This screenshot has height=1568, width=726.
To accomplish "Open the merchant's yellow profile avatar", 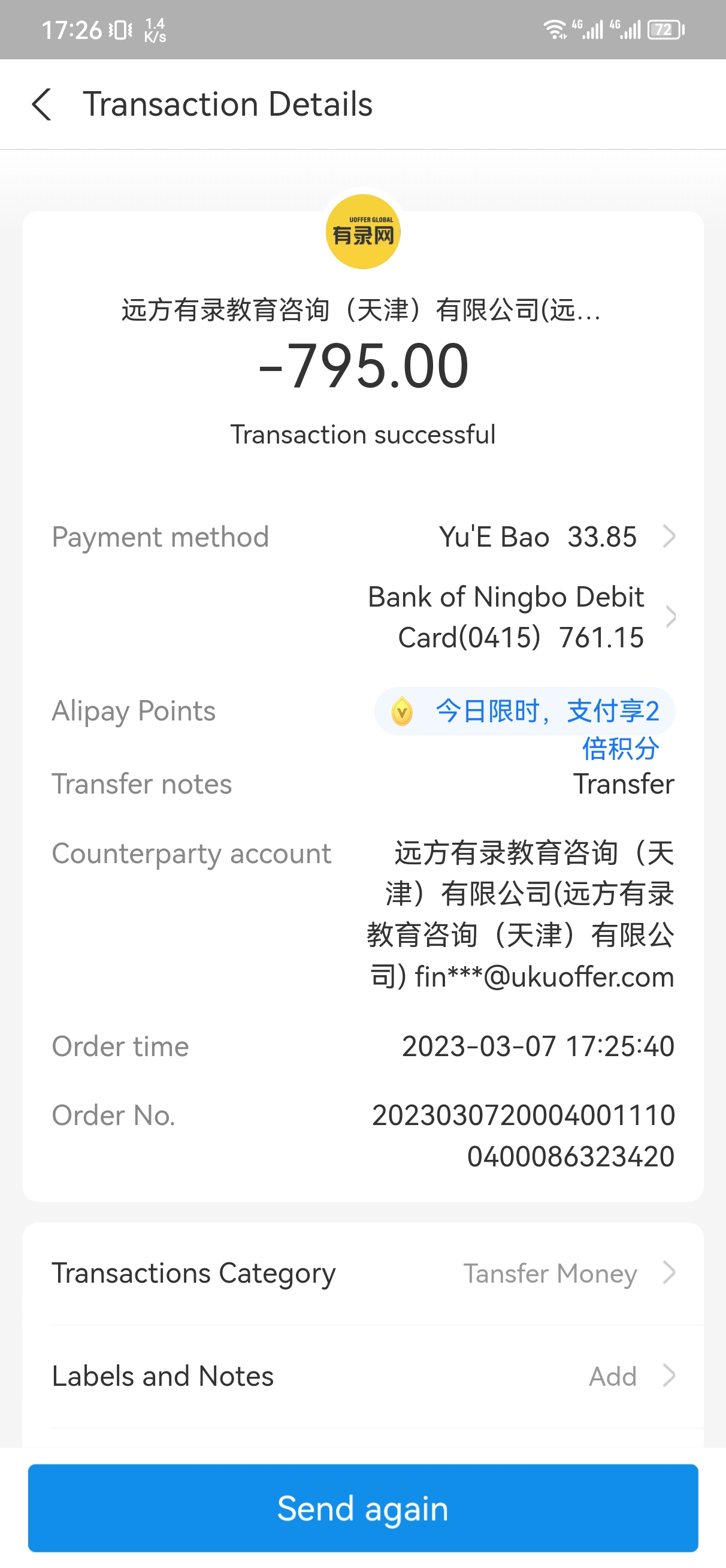I will click(x=362, y=232).
